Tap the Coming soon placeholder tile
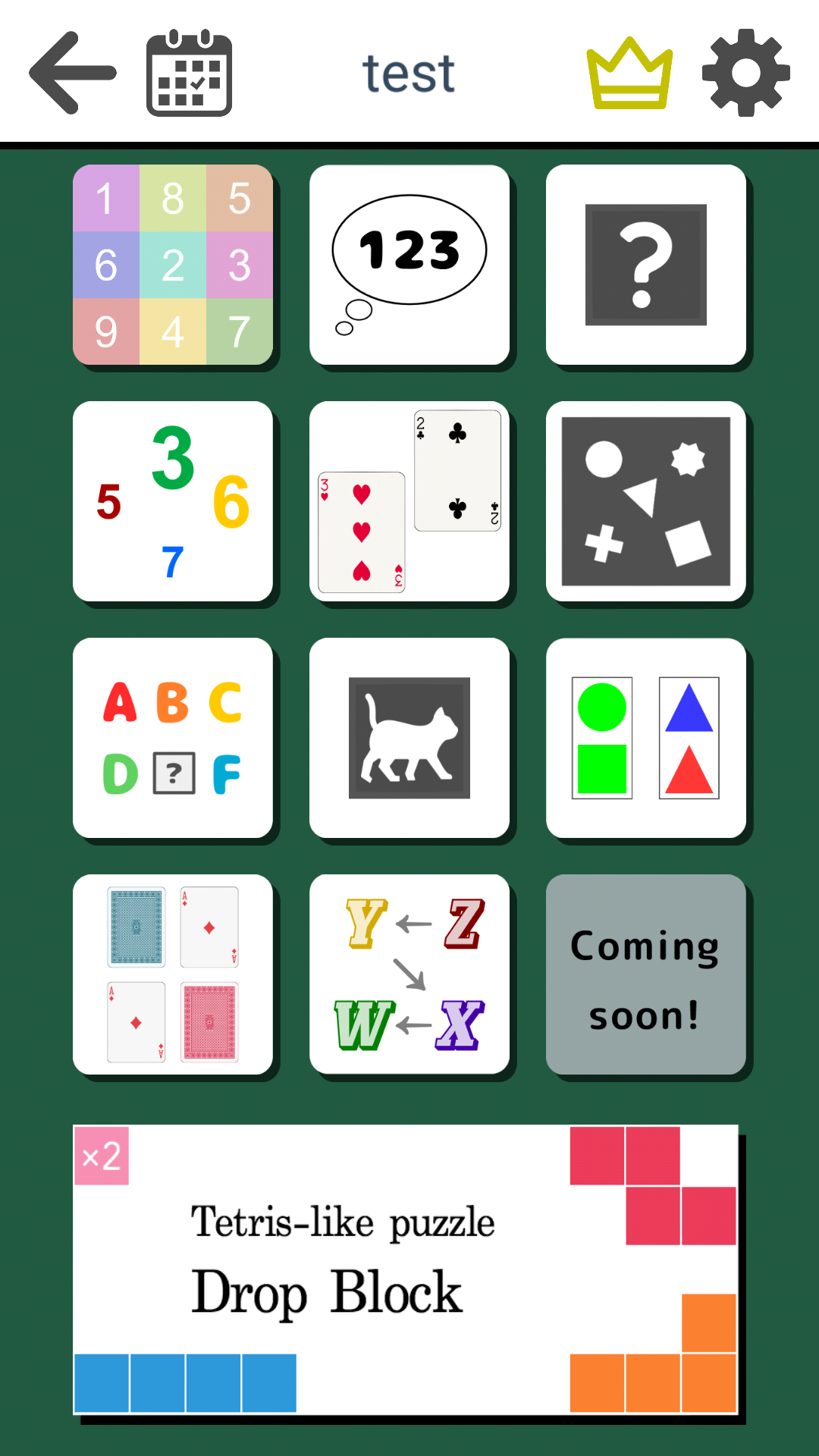The width and height of the screenshot is (819, 1456). click(x=646, y=974)
